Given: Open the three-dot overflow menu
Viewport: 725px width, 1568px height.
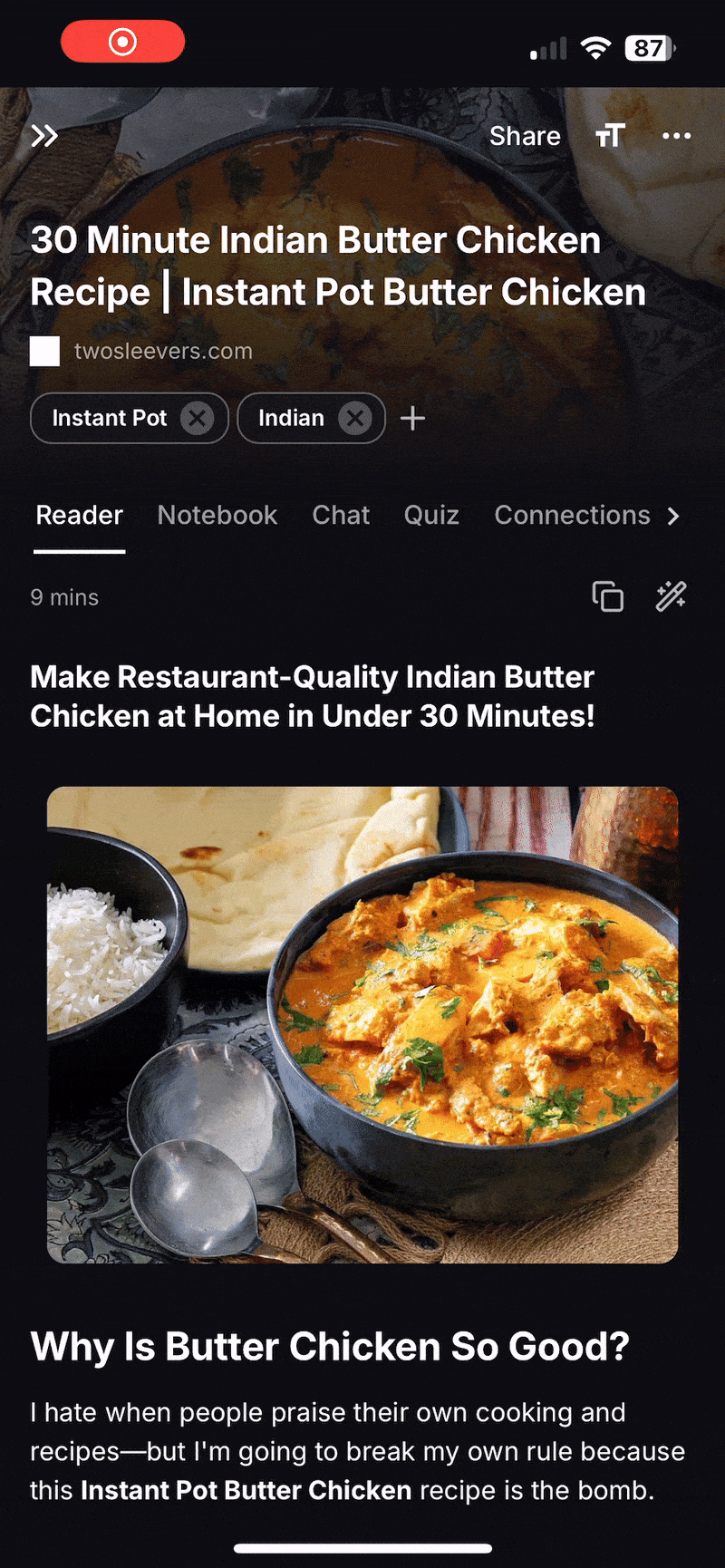Looking at the screenshot, I should 676,136.
